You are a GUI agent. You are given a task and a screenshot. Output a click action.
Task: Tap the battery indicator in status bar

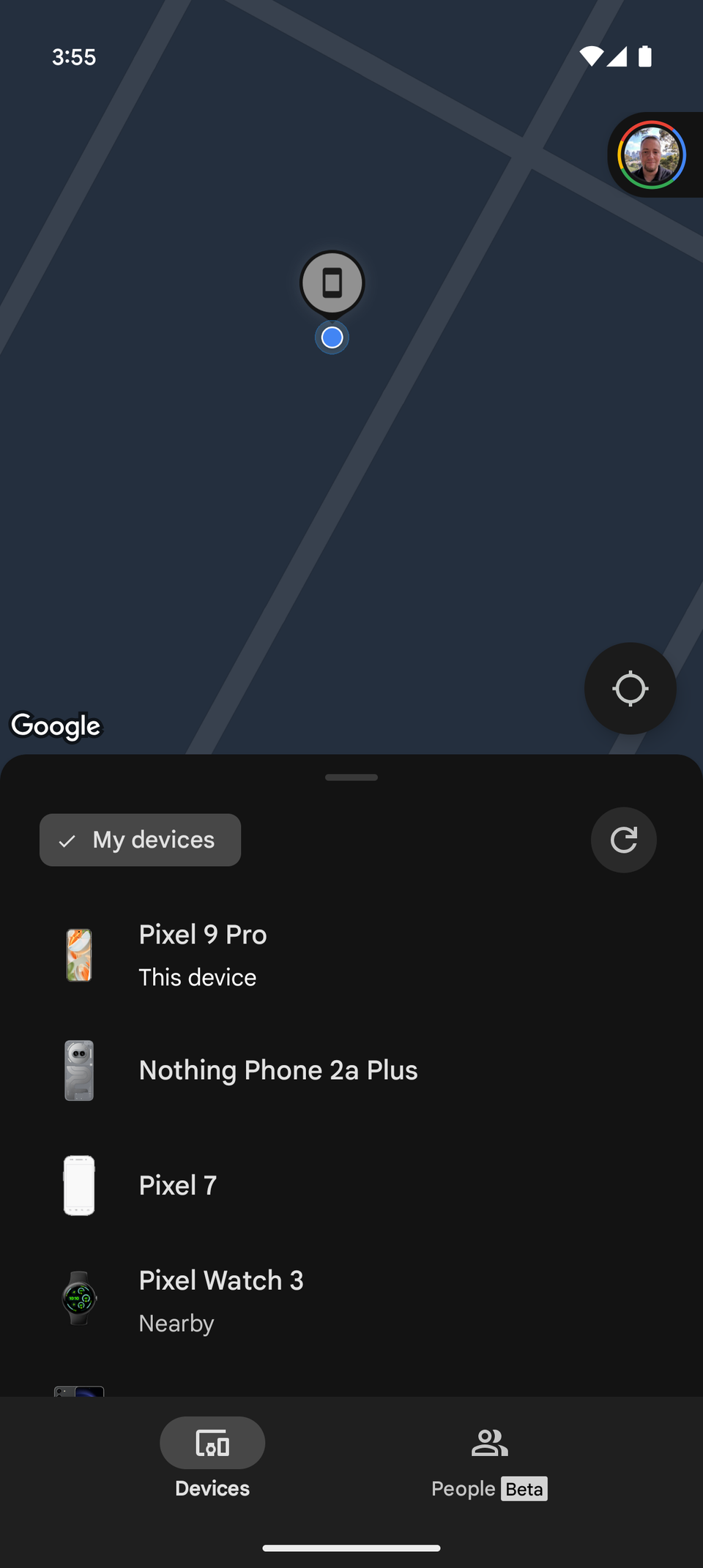pyautogui.click(x=645, y=56)
